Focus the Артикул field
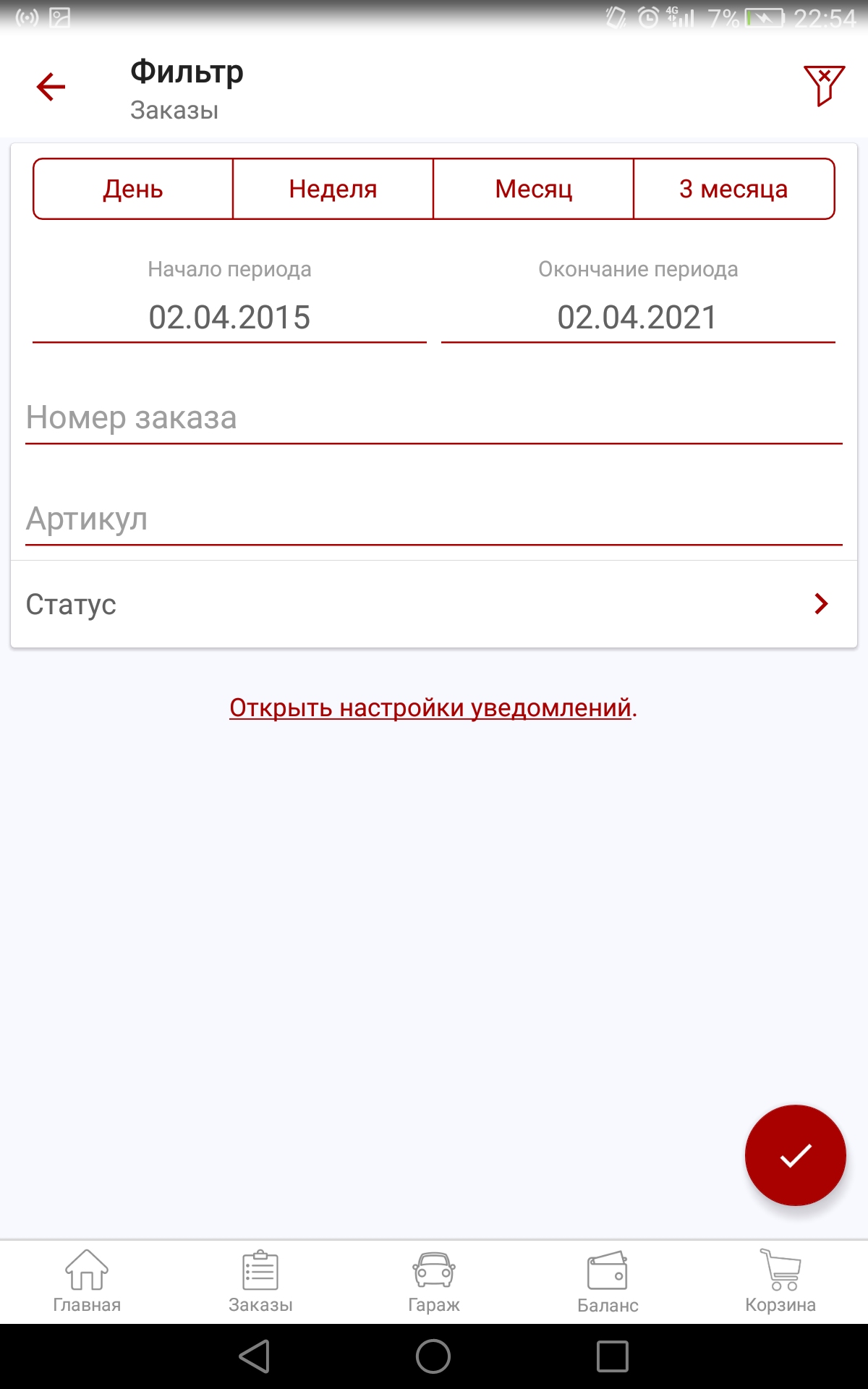Image resolution: width=868 pixels, height=1389 pixels. [x=434, y=519]
